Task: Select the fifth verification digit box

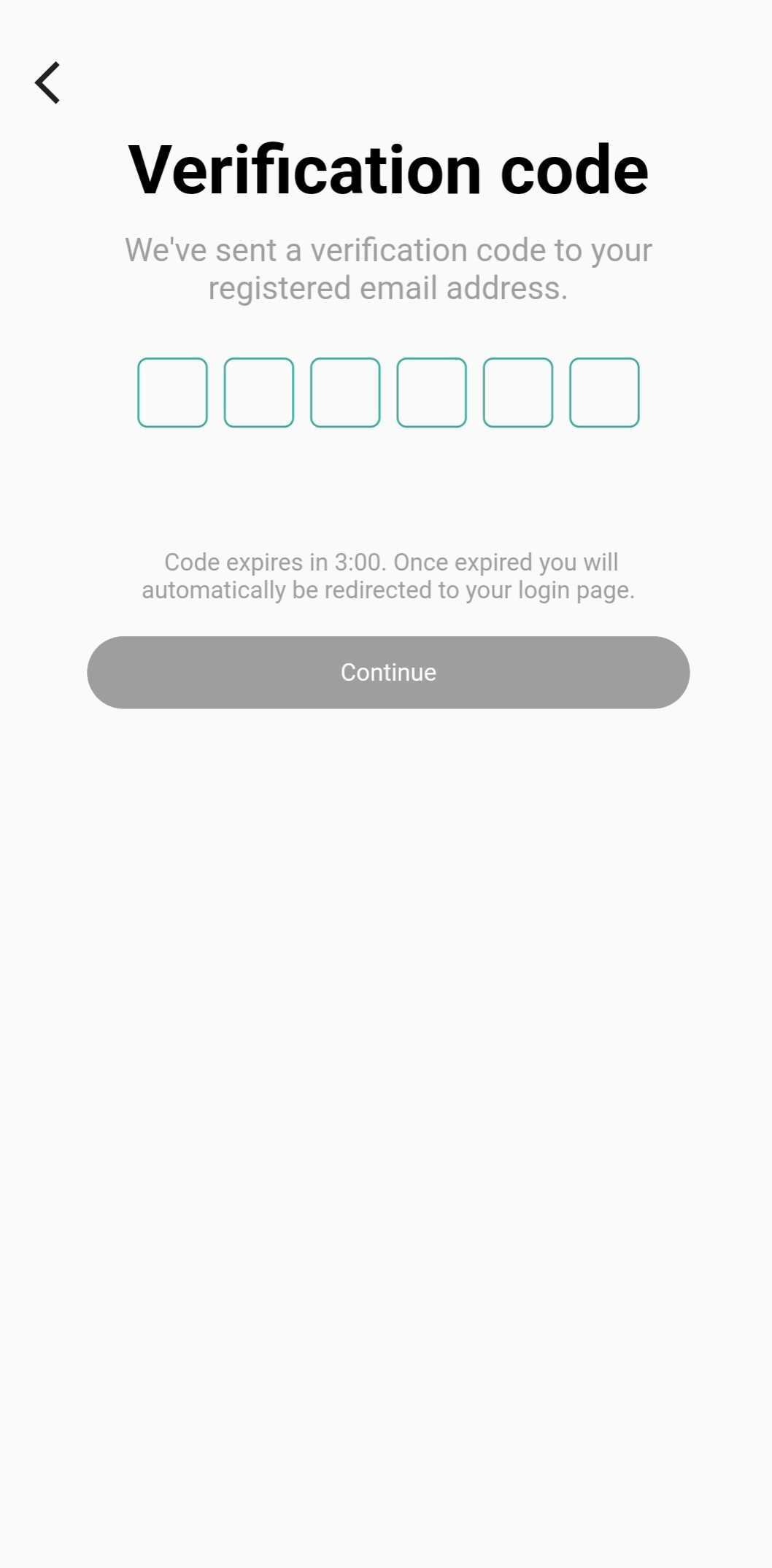Action: coord(517,393)
